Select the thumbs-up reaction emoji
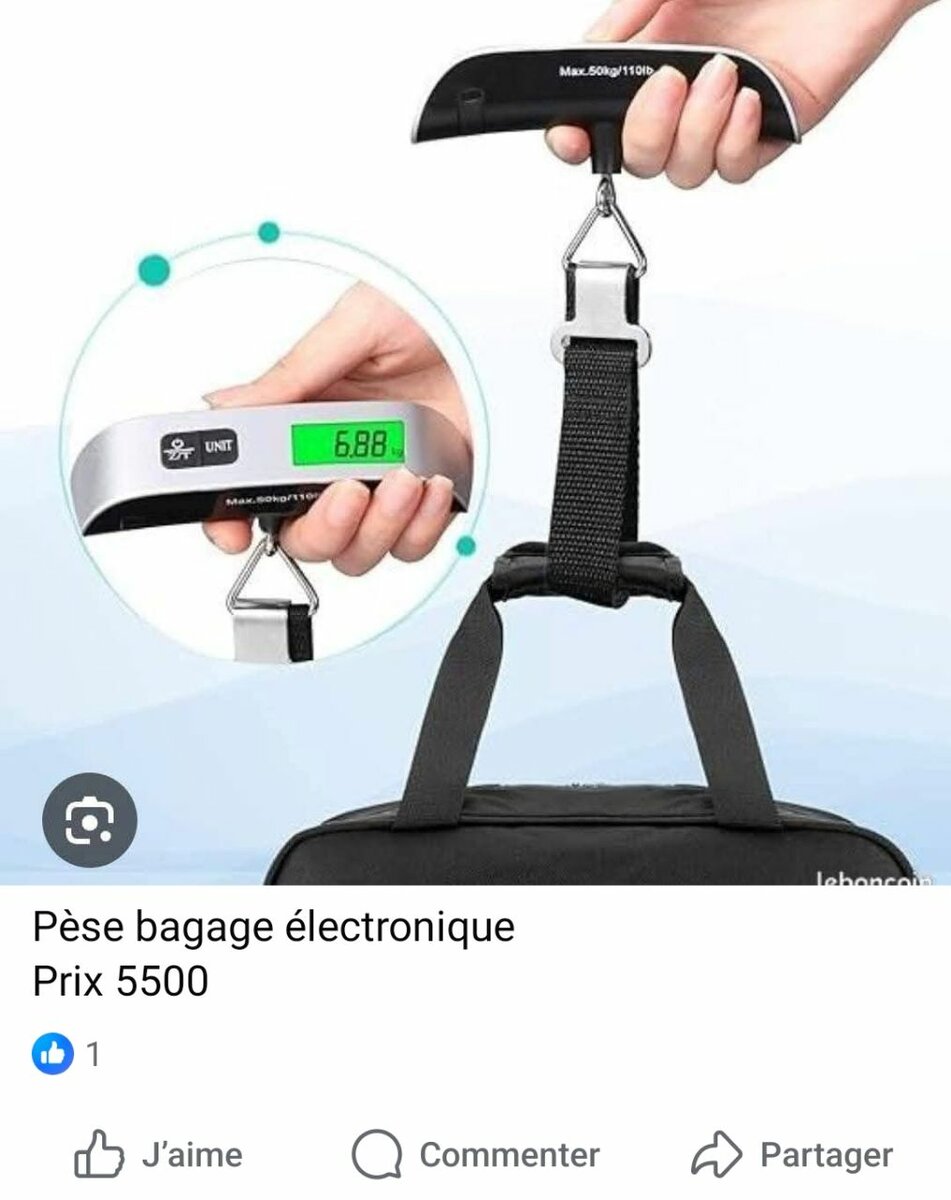Image resolution: width=951 pixels, height=1200 pixels. click(51, 1052)
